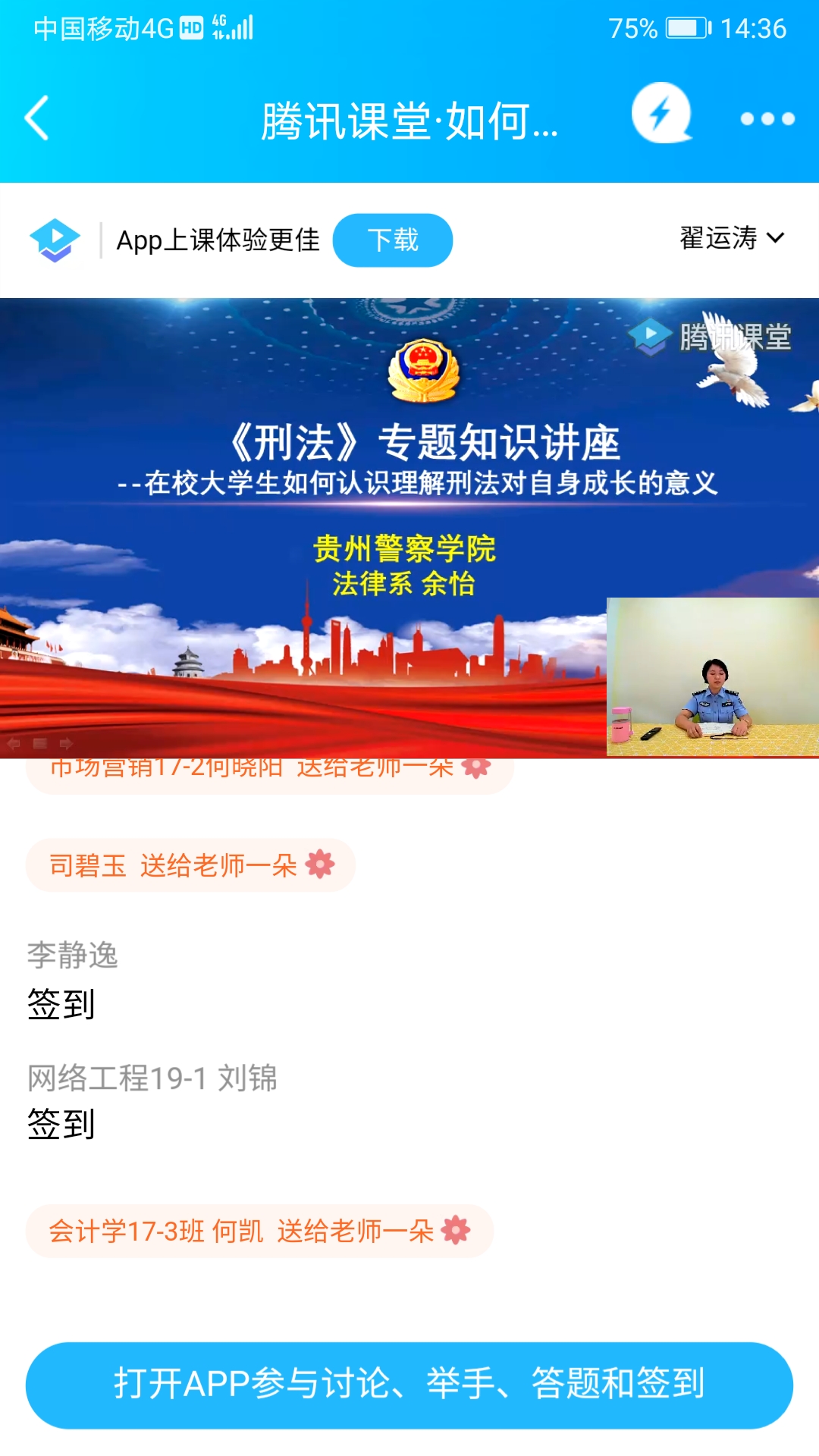Expand the 翟运涛 account dropdown
819x1456 pixels.
pyautogui.click(x=731, y=238)
